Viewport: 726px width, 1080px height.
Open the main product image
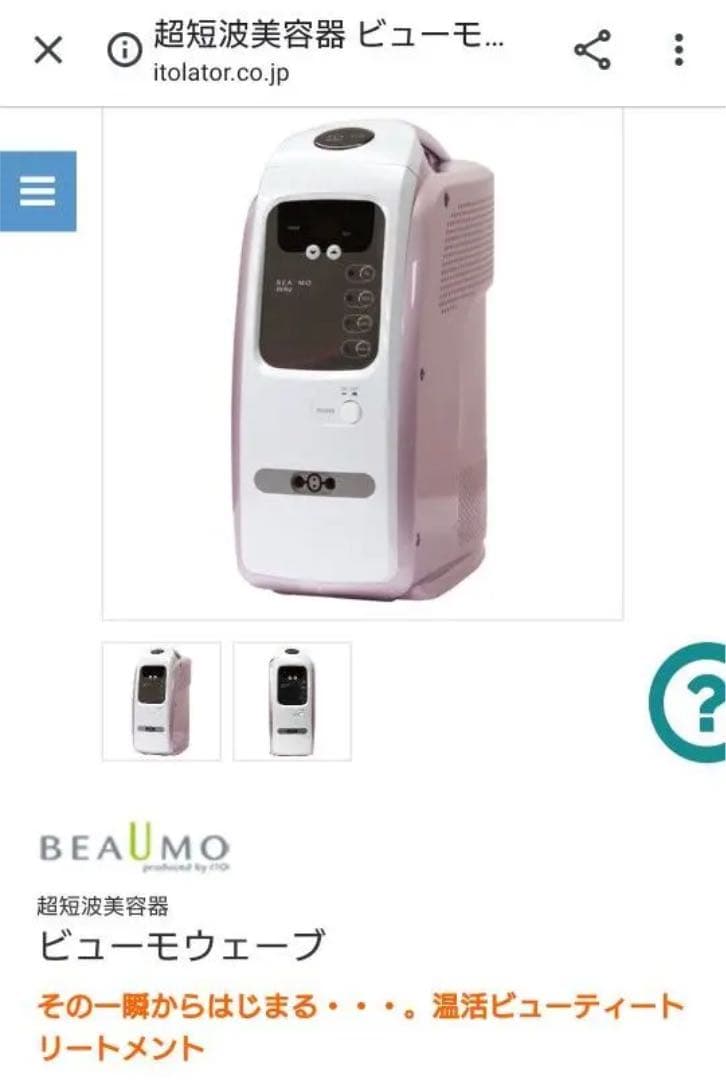pyautogui.click(x=362, y=365)
